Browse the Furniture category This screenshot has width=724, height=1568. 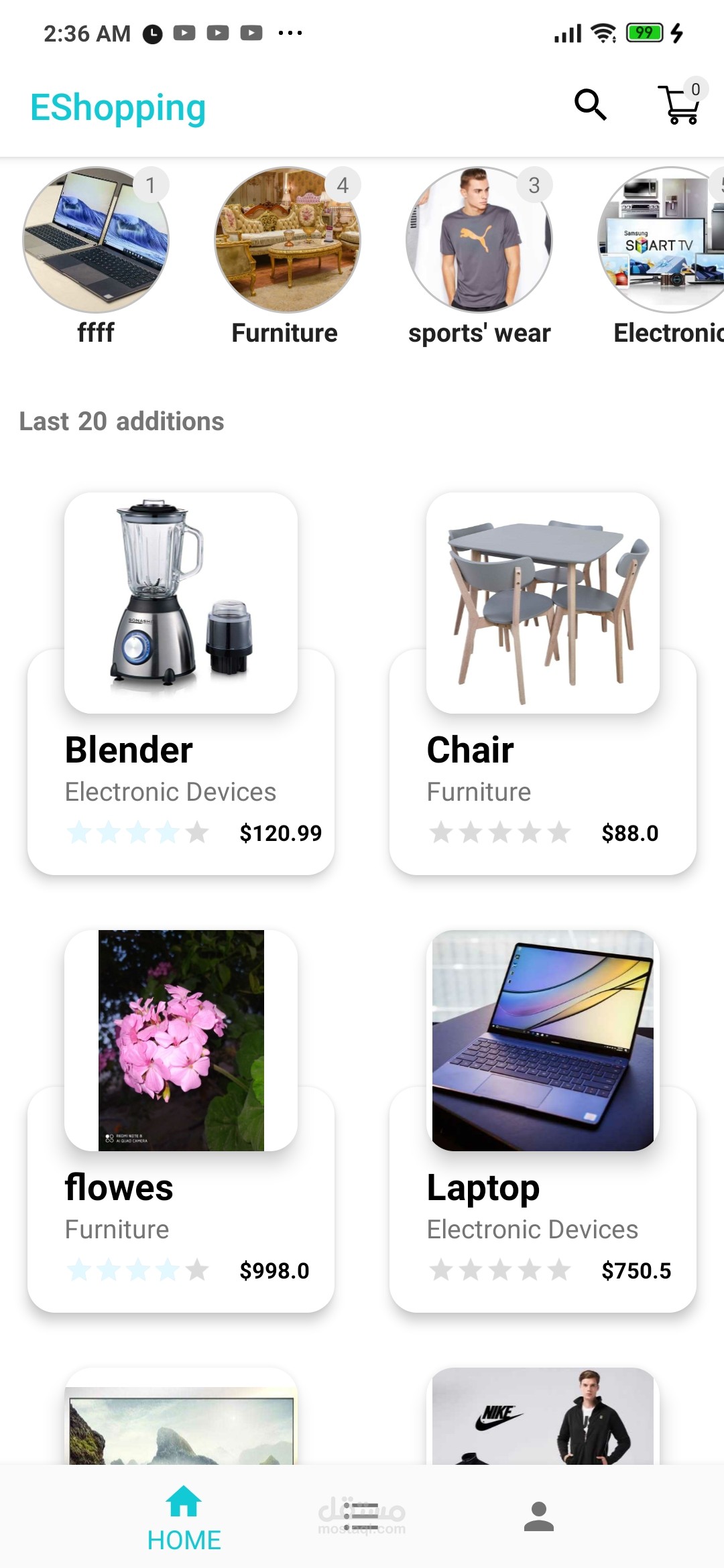pos(288,241)
